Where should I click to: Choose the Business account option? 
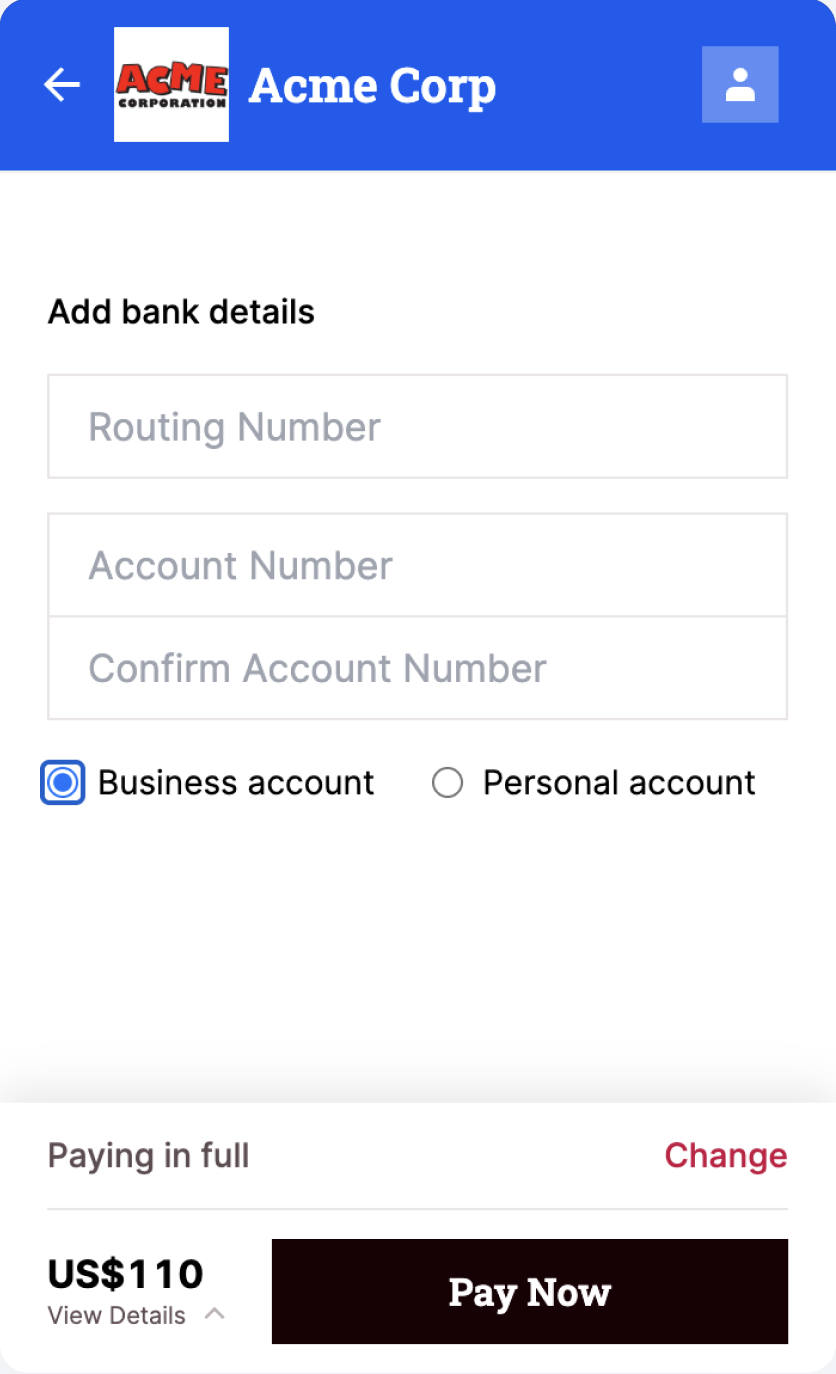click(63, 782)
